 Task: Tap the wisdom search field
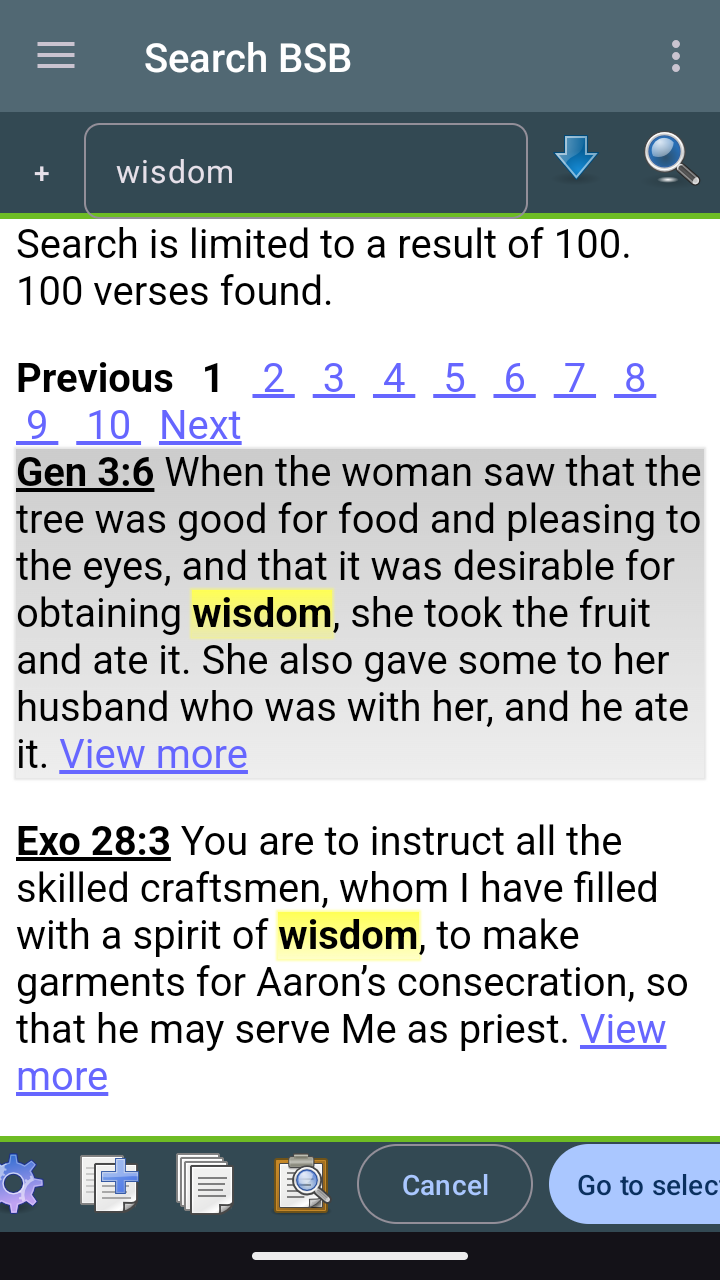[305, 171]
